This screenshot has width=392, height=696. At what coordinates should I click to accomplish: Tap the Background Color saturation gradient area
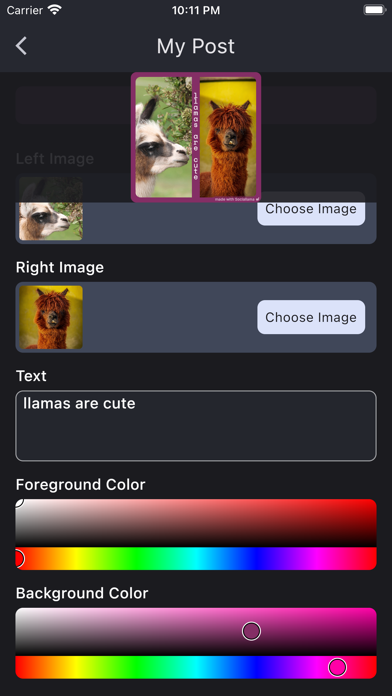(196, 632)
